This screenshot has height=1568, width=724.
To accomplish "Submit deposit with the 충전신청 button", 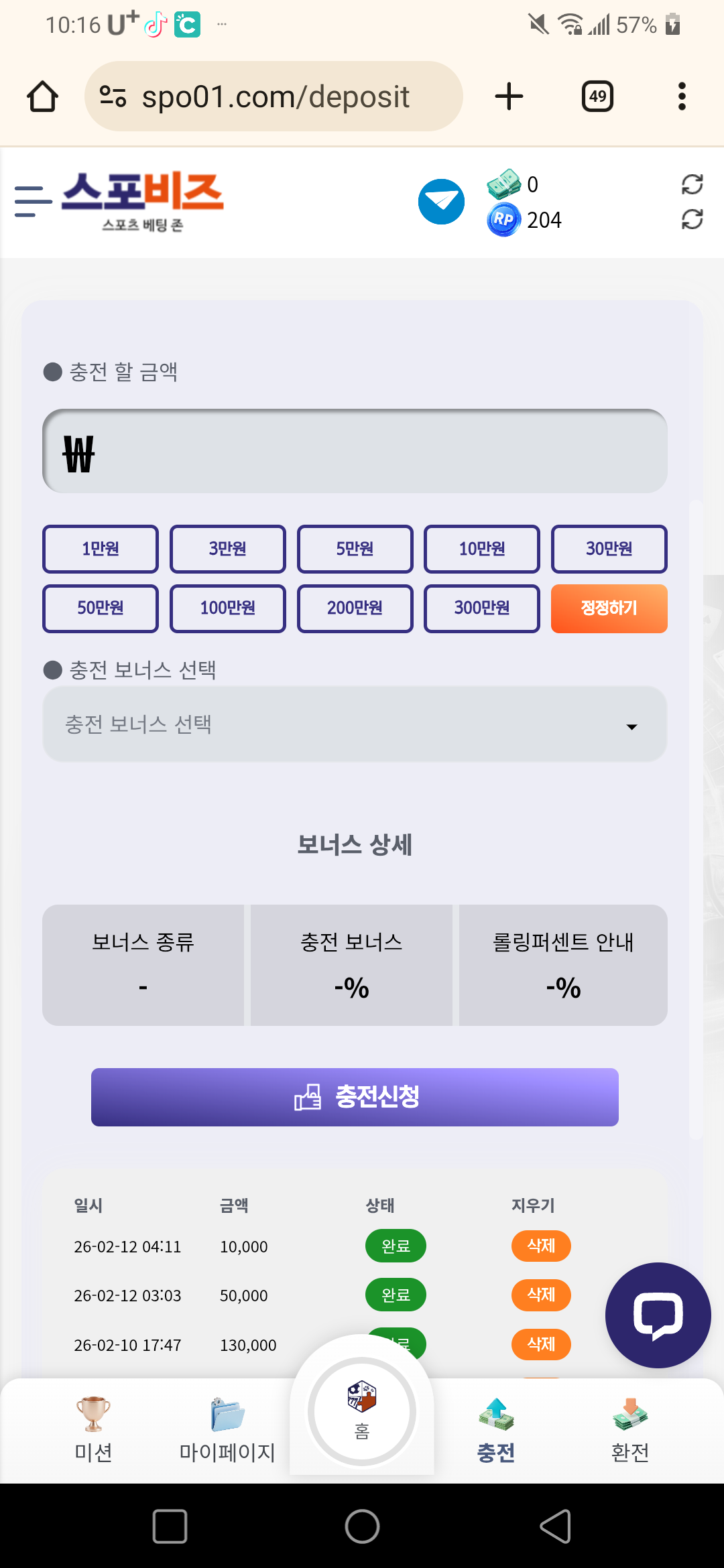I will 355,1097.
